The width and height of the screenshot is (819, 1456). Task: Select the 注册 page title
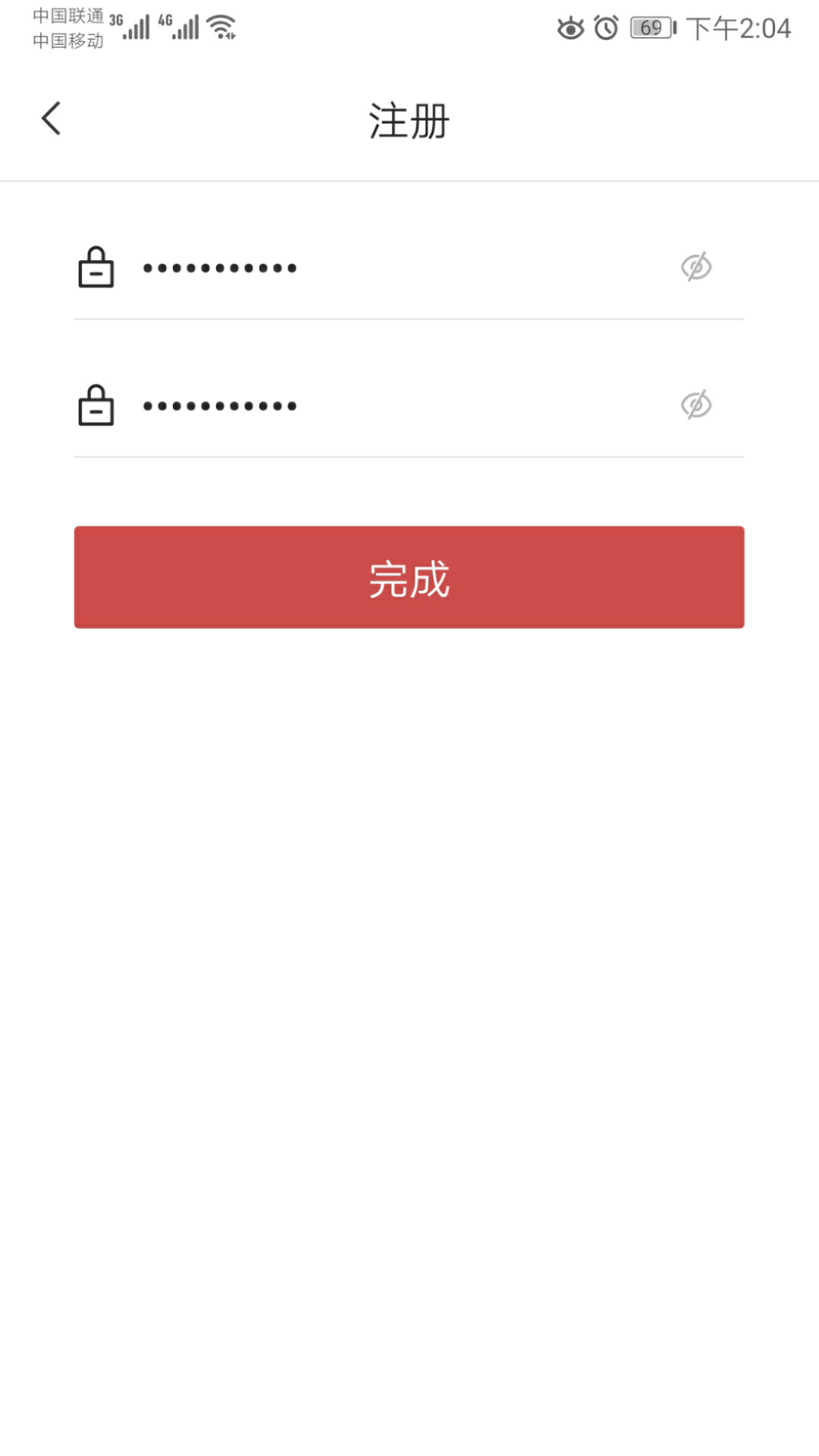click(408, 121)
